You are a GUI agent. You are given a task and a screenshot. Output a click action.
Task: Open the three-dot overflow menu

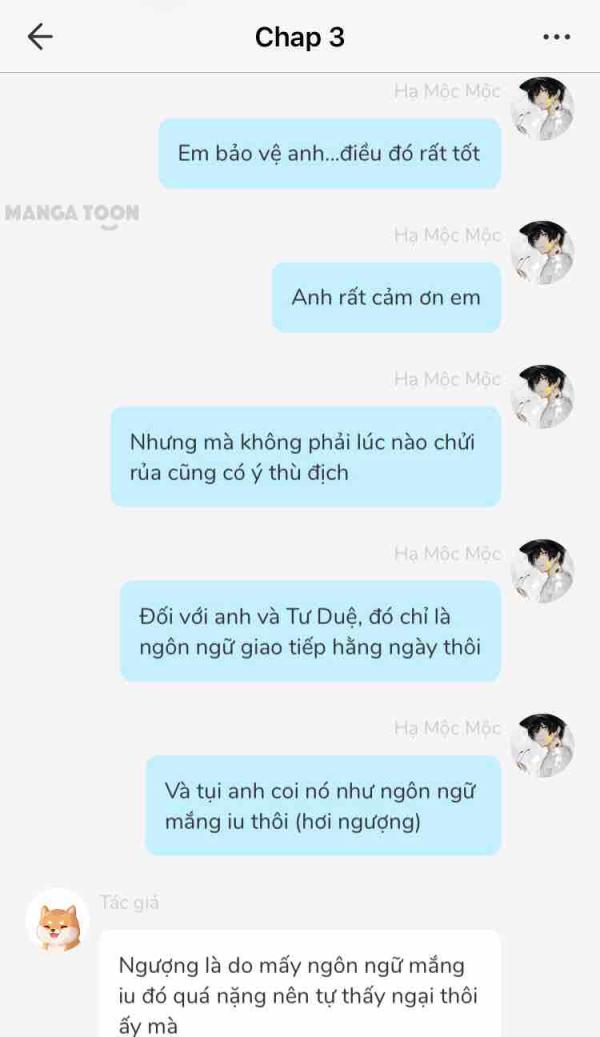[556, 38]
